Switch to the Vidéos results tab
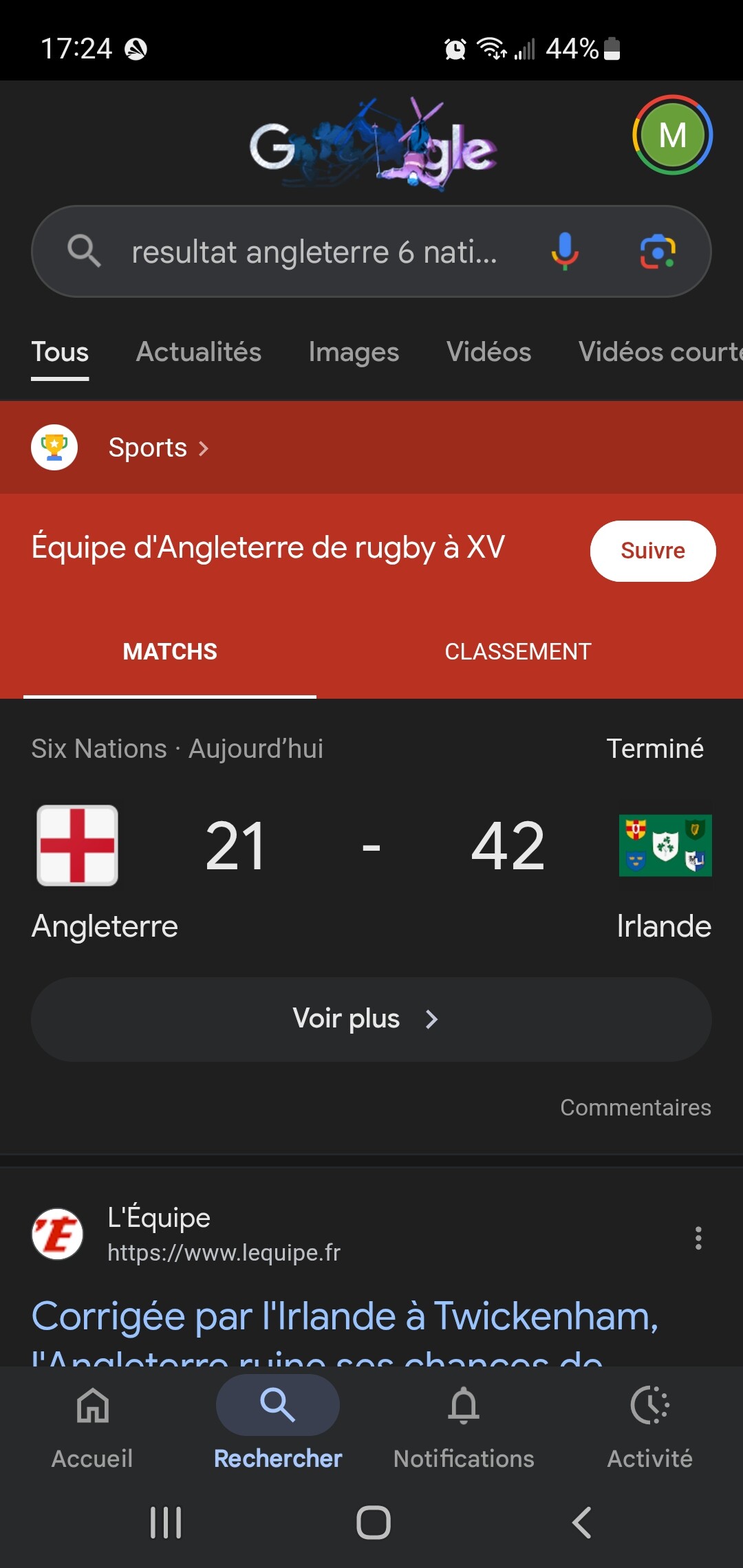 click(488, 352)
